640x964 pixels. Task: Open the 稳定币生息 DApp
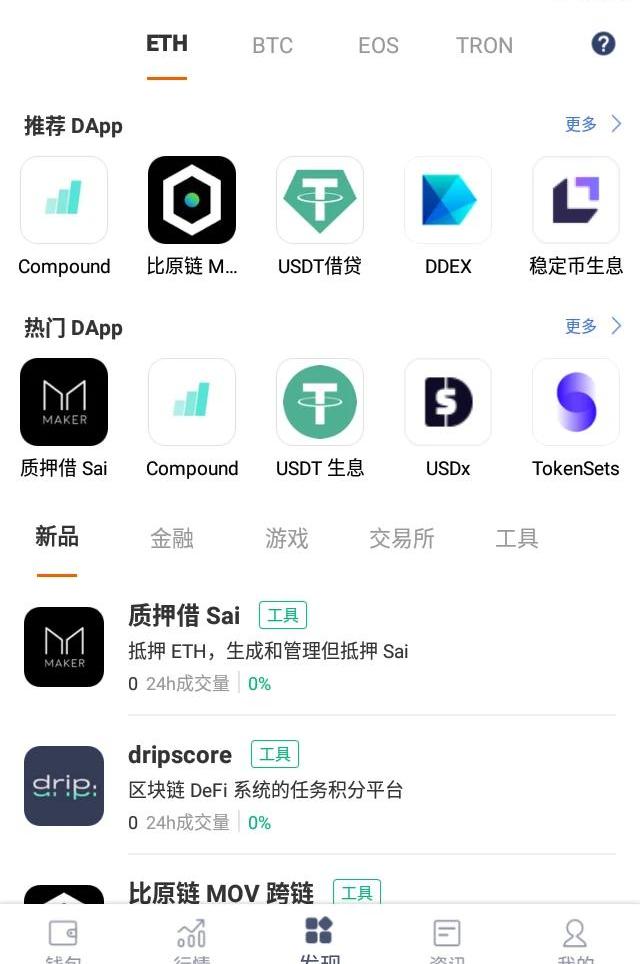[x=576, y=200]
